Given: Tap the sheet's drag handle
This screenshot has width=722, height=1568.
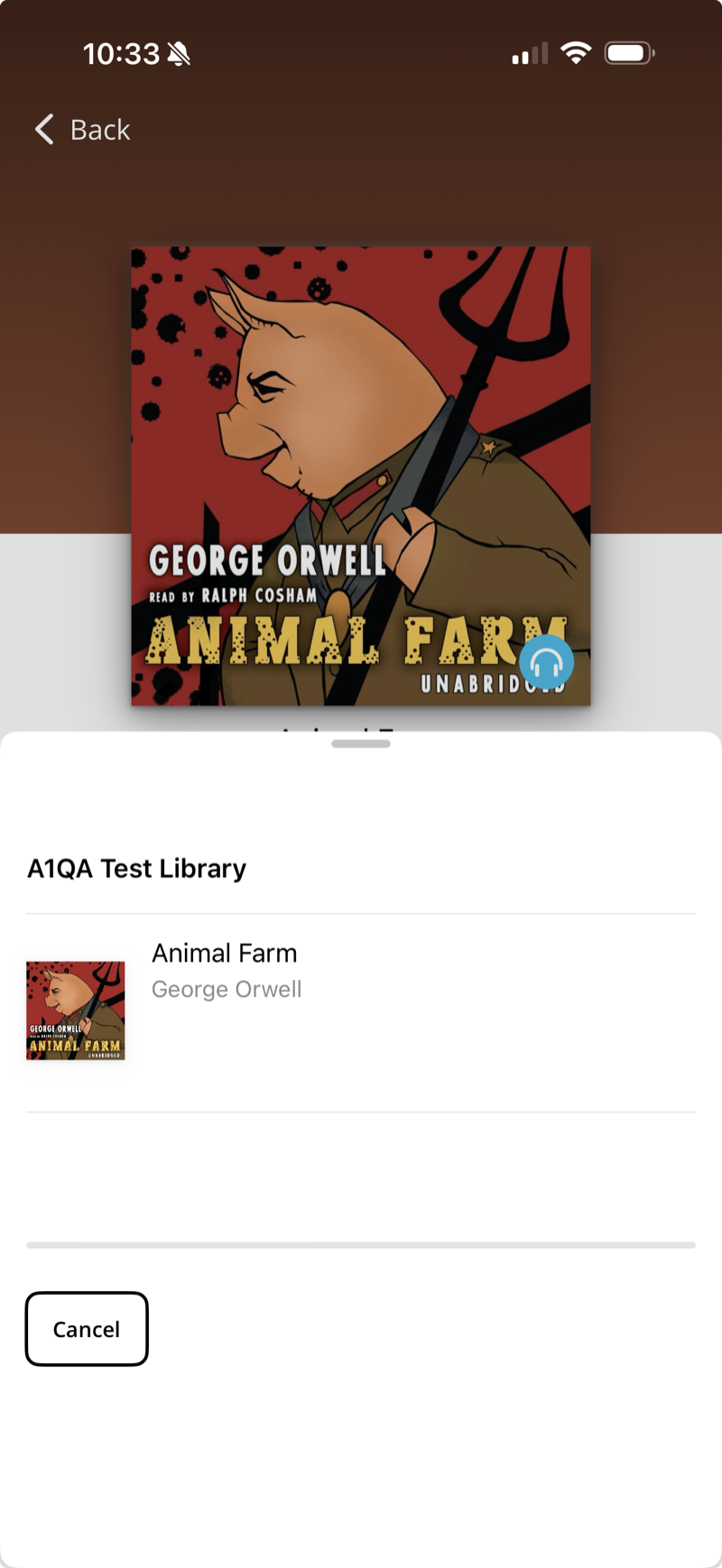Looking at the screenshot, I should coord(361,744).
